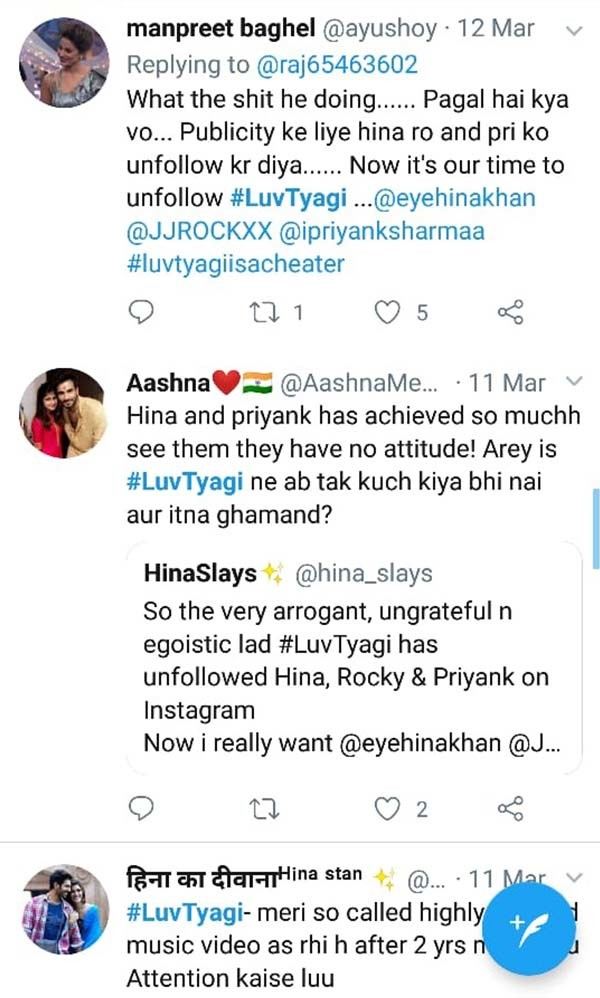600x998 pixels.
Task: Share Aashna's tweet
Action: click(510, 808)
